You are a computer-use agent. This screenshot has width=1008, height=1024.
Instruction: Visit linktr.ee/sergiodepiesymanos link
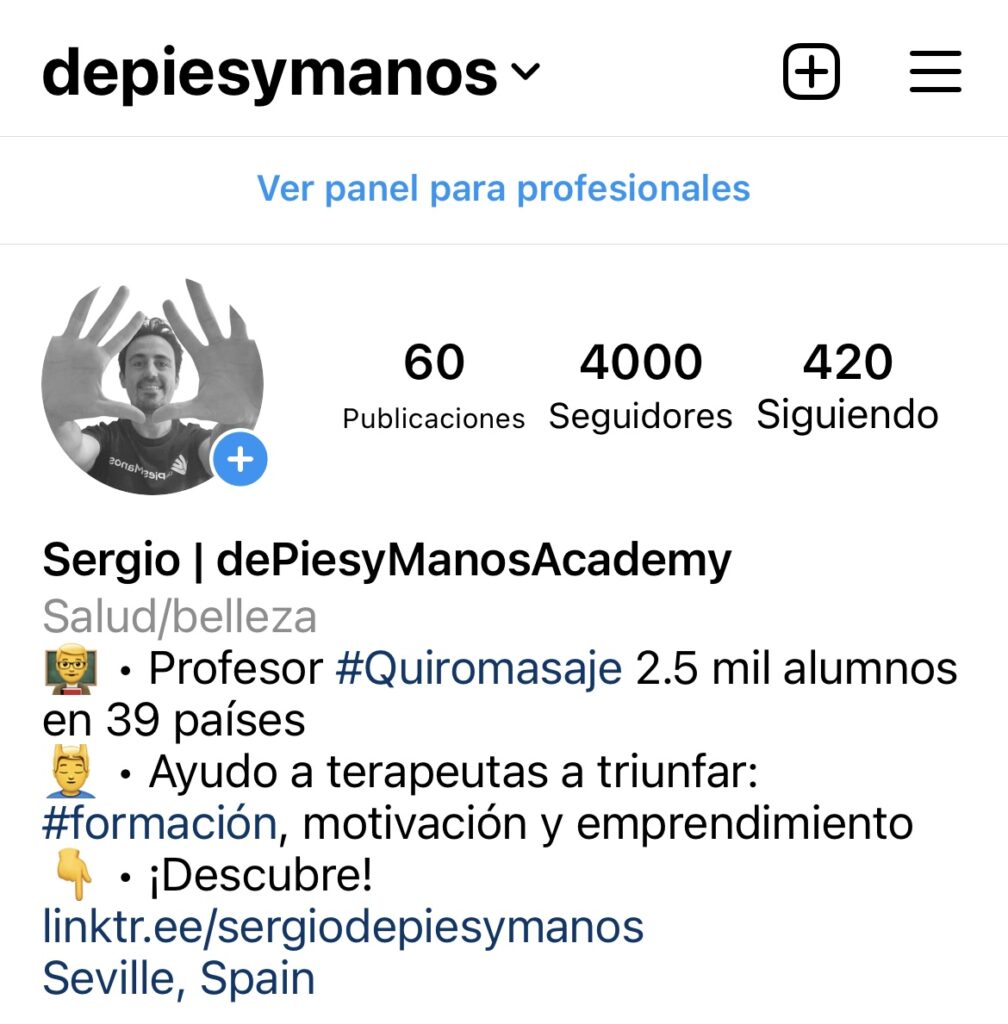click(343, 927)
